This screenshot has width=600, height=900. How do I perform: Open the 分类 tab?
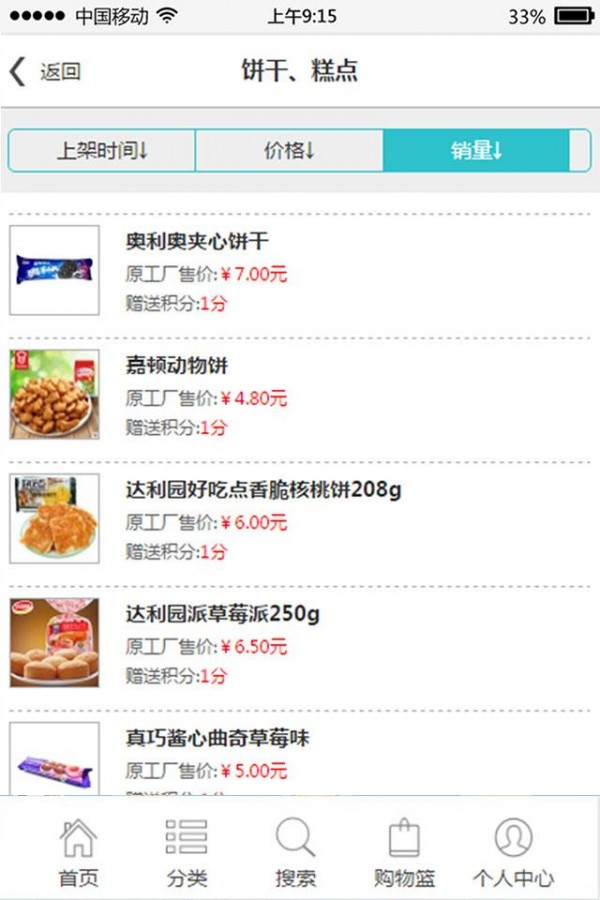point(187,852)
